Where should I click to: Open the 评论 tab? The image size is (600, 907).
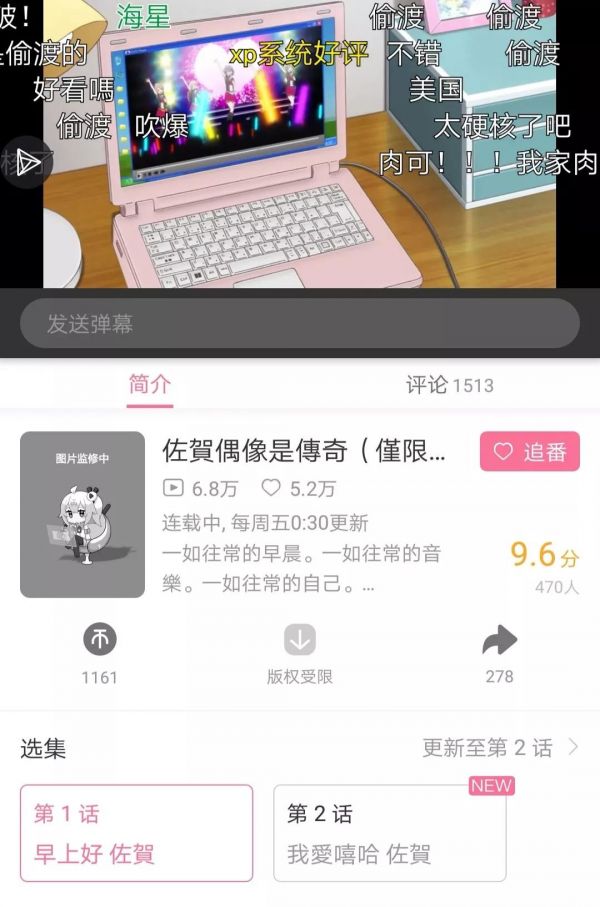449,385
